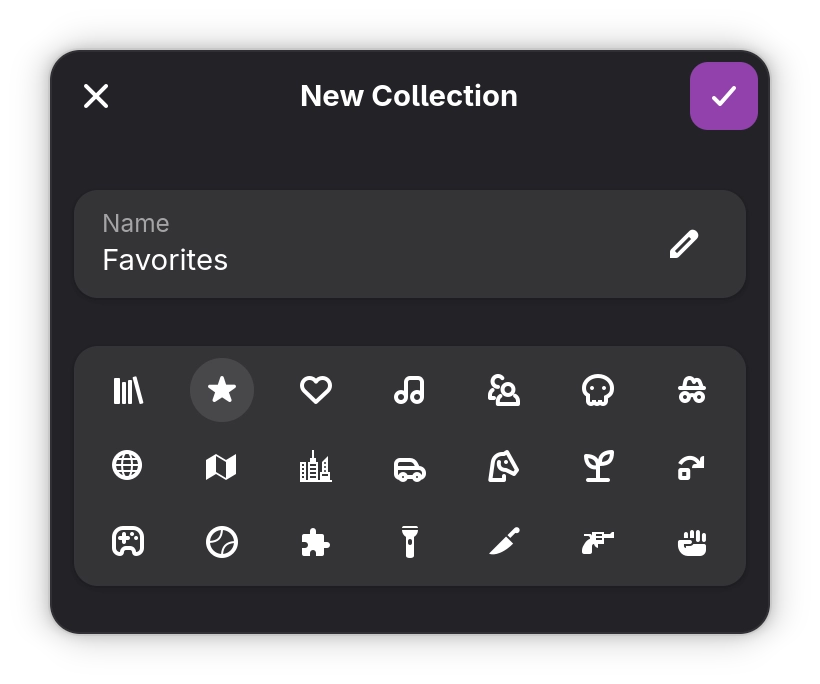
Task: Edit the Name field with Favorites
Action: (683, 244)
